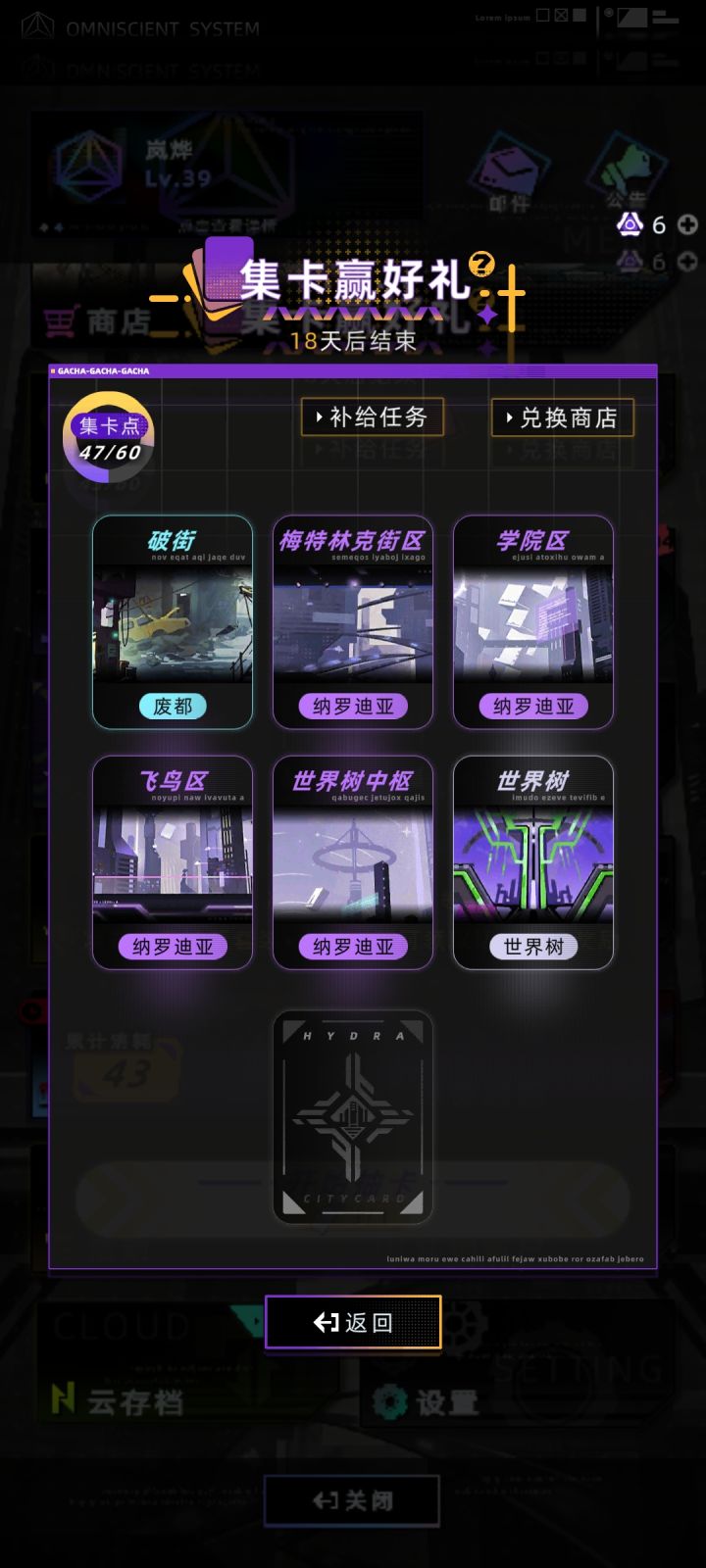706x1568 pixels.
Task: Tap the 返回 return button
Action: click(353, 1322)
